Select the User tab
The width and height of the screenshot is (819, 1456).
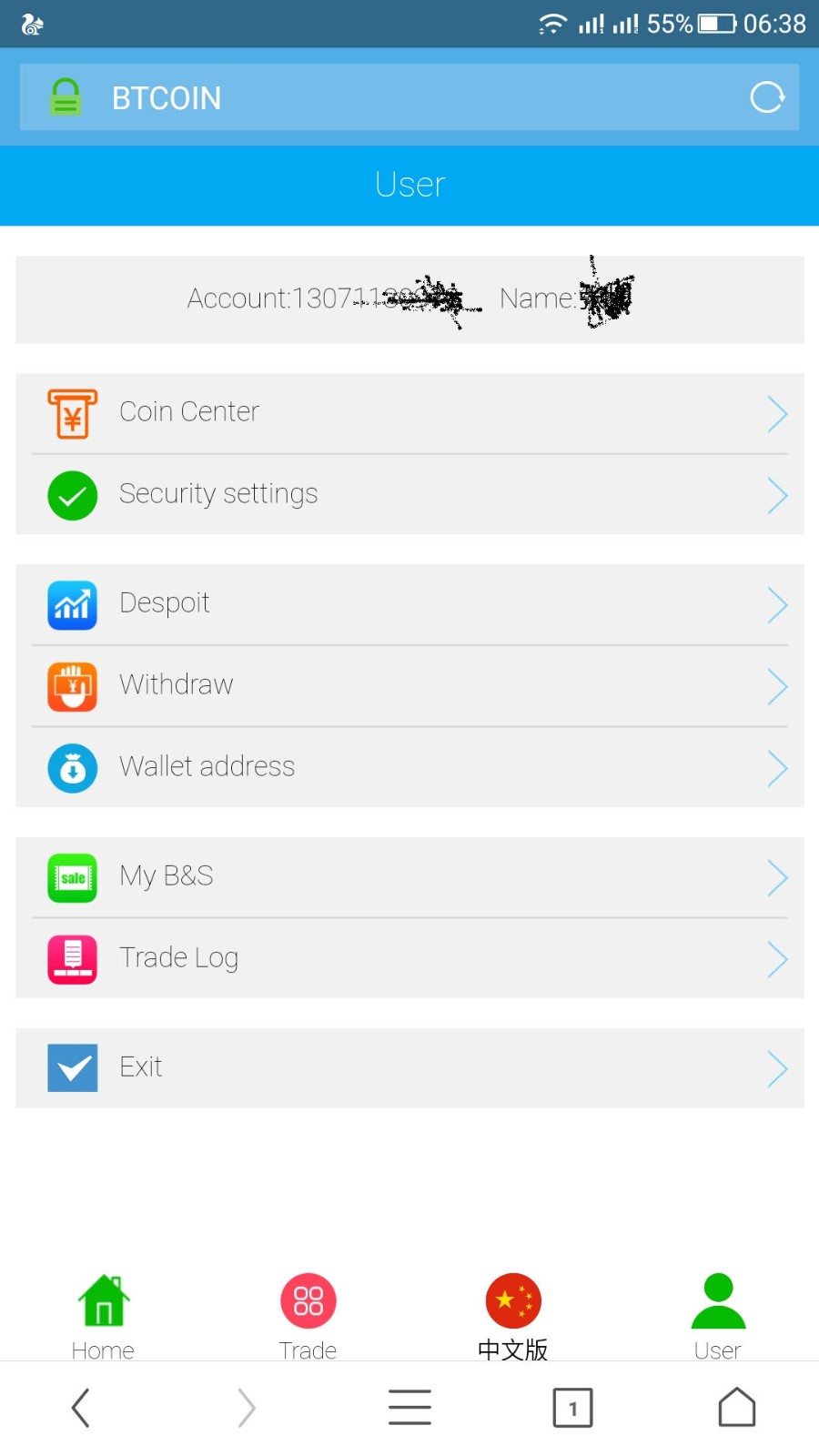[x=718, y=1316]
